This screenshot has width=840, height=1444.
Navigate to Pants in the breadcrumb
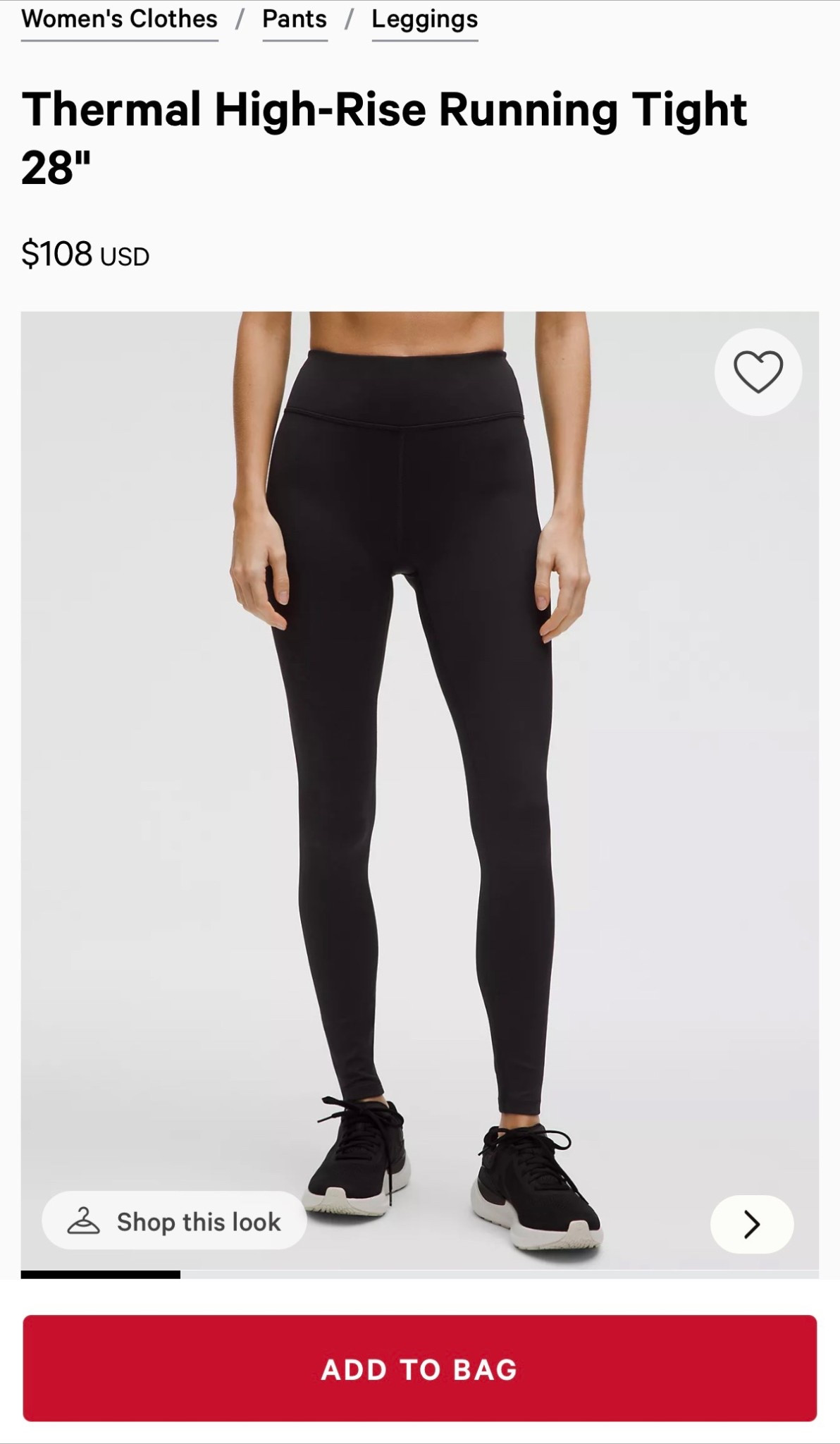294,19
